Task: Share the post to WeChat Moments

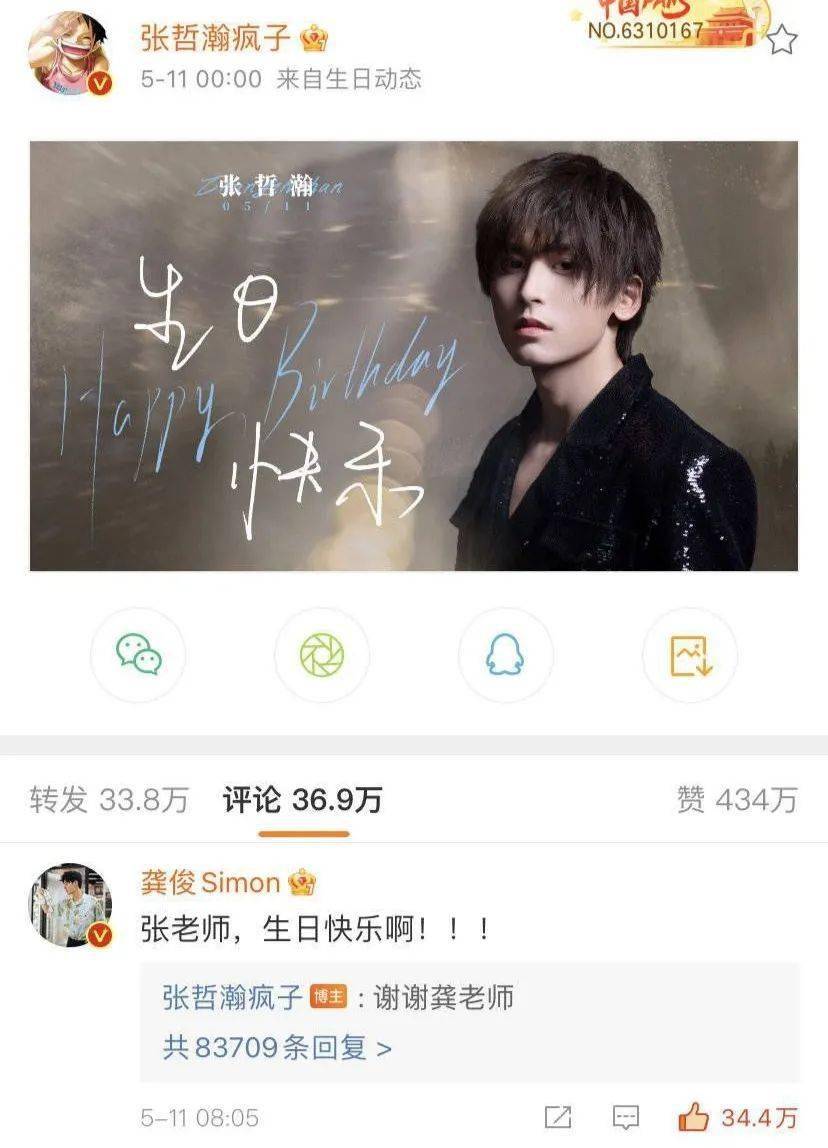Action: [322, 655]
